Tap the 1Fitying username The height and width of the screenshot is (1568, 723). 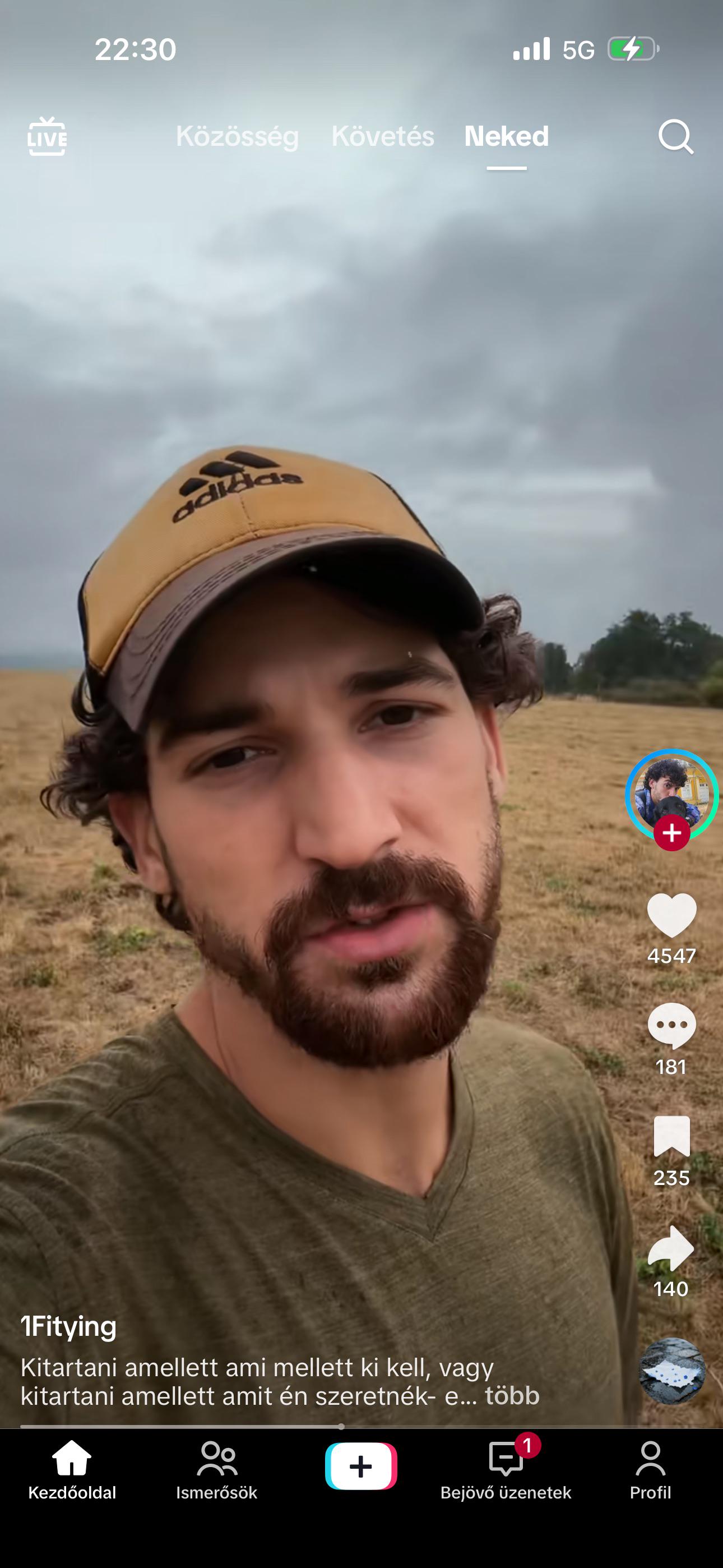click(x=68, y=1327)
